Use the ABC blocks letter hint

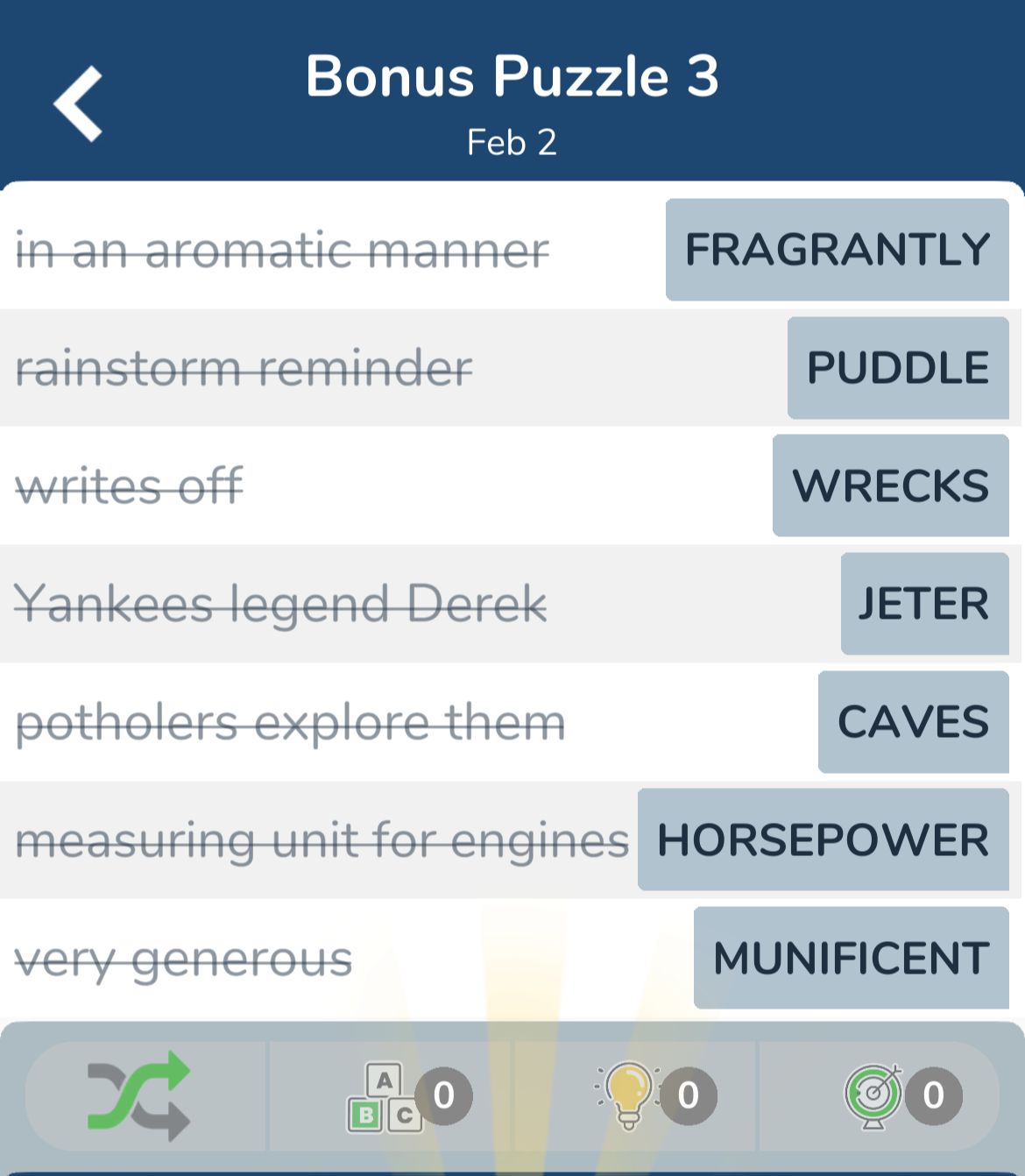click(385, 1096)
